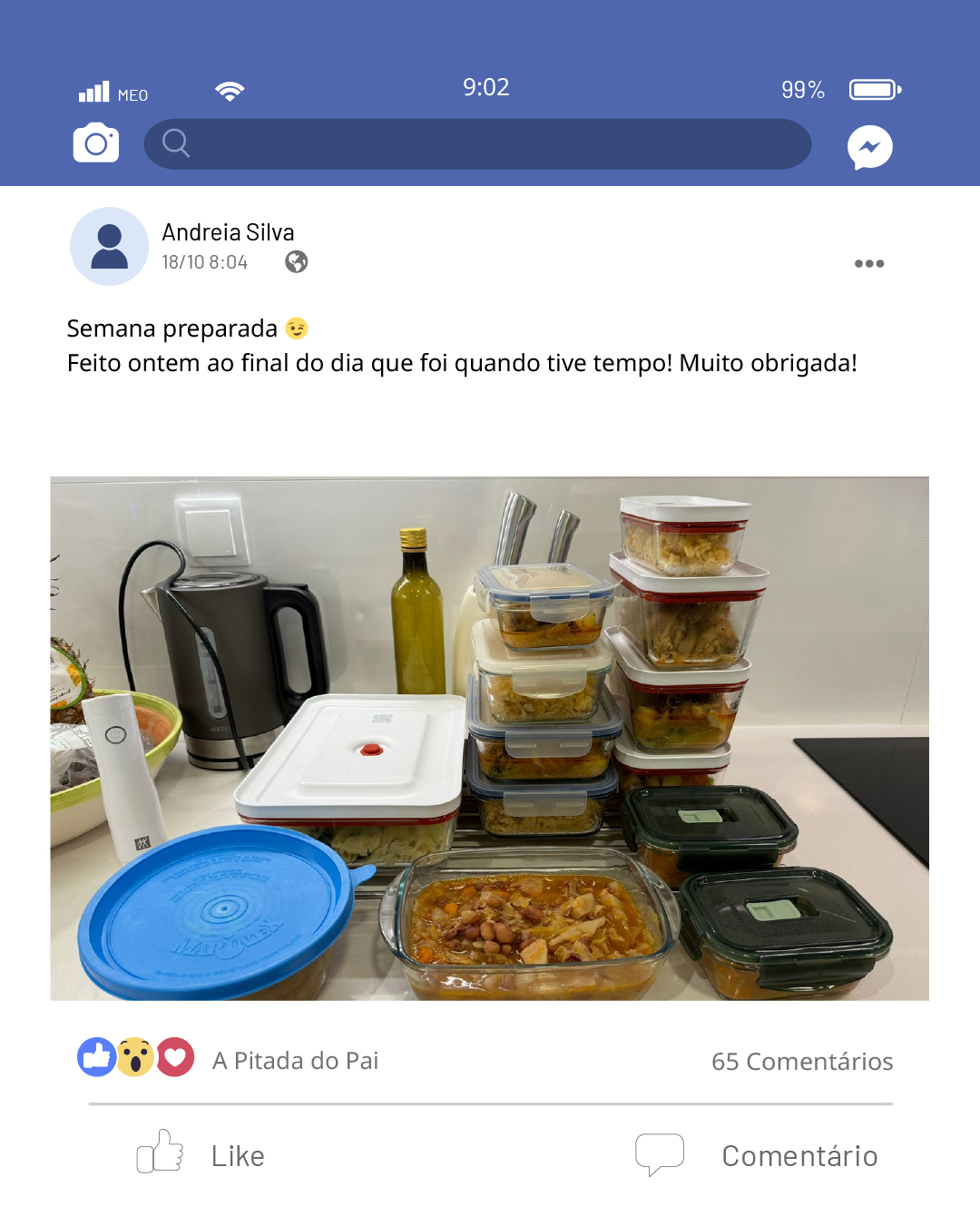Open the Messenger icon
The width and height of the screenshot is (980, 1226).
tap(869, 147)
